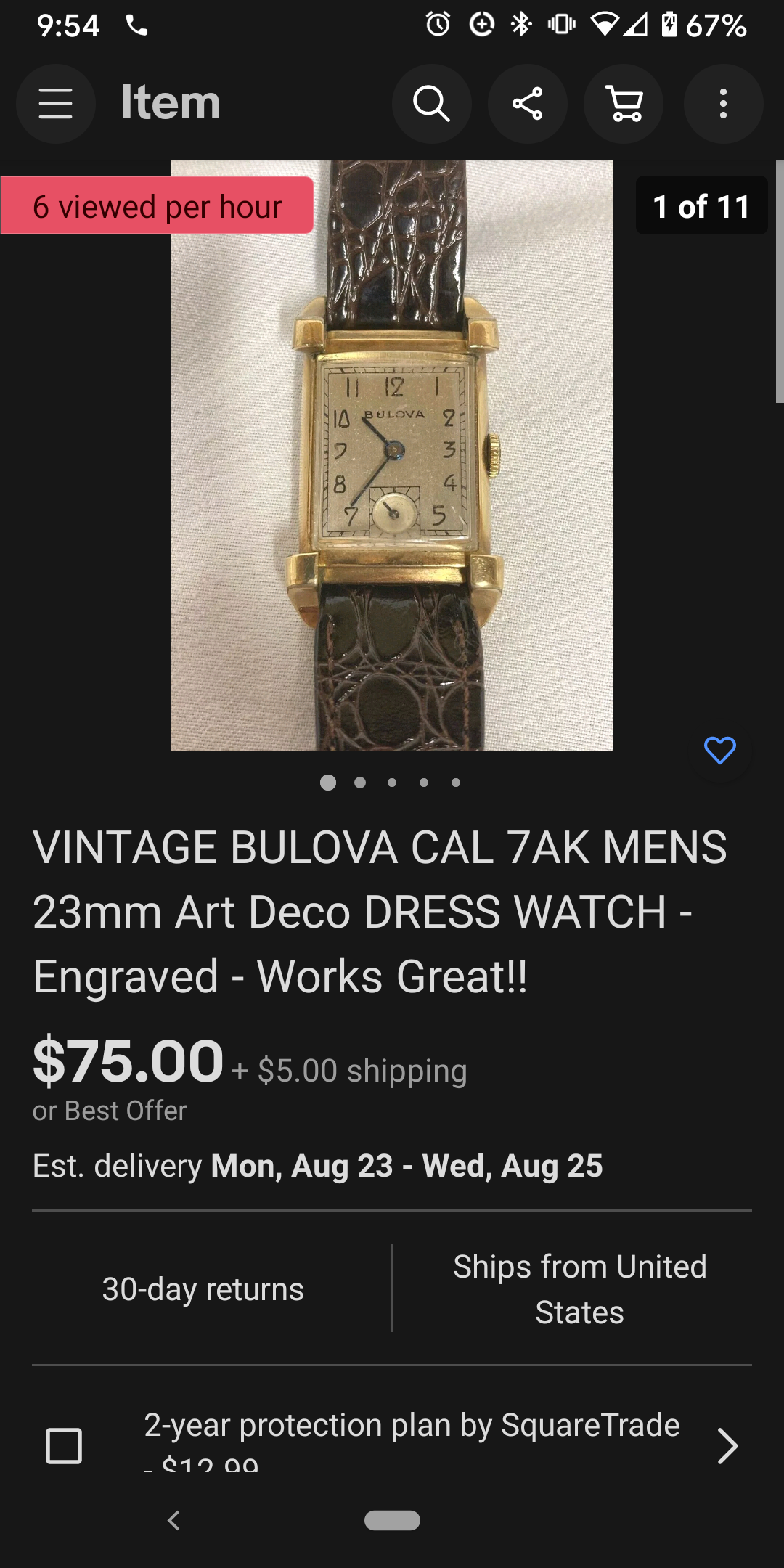Open the overflow menu
This screenshot has height=1568, width=784.
coord(723,104)
